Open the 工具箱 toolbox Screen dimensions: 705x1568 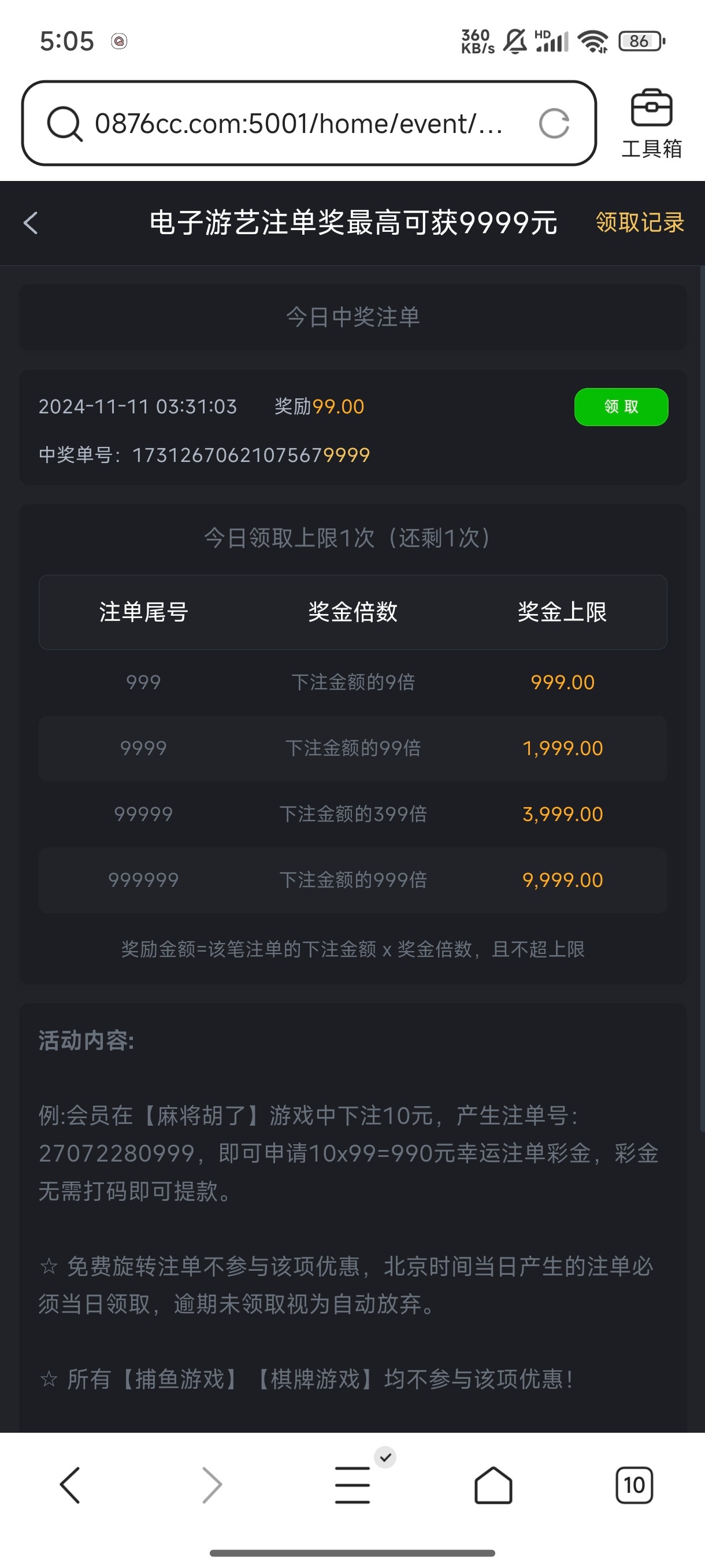point(651,124)
